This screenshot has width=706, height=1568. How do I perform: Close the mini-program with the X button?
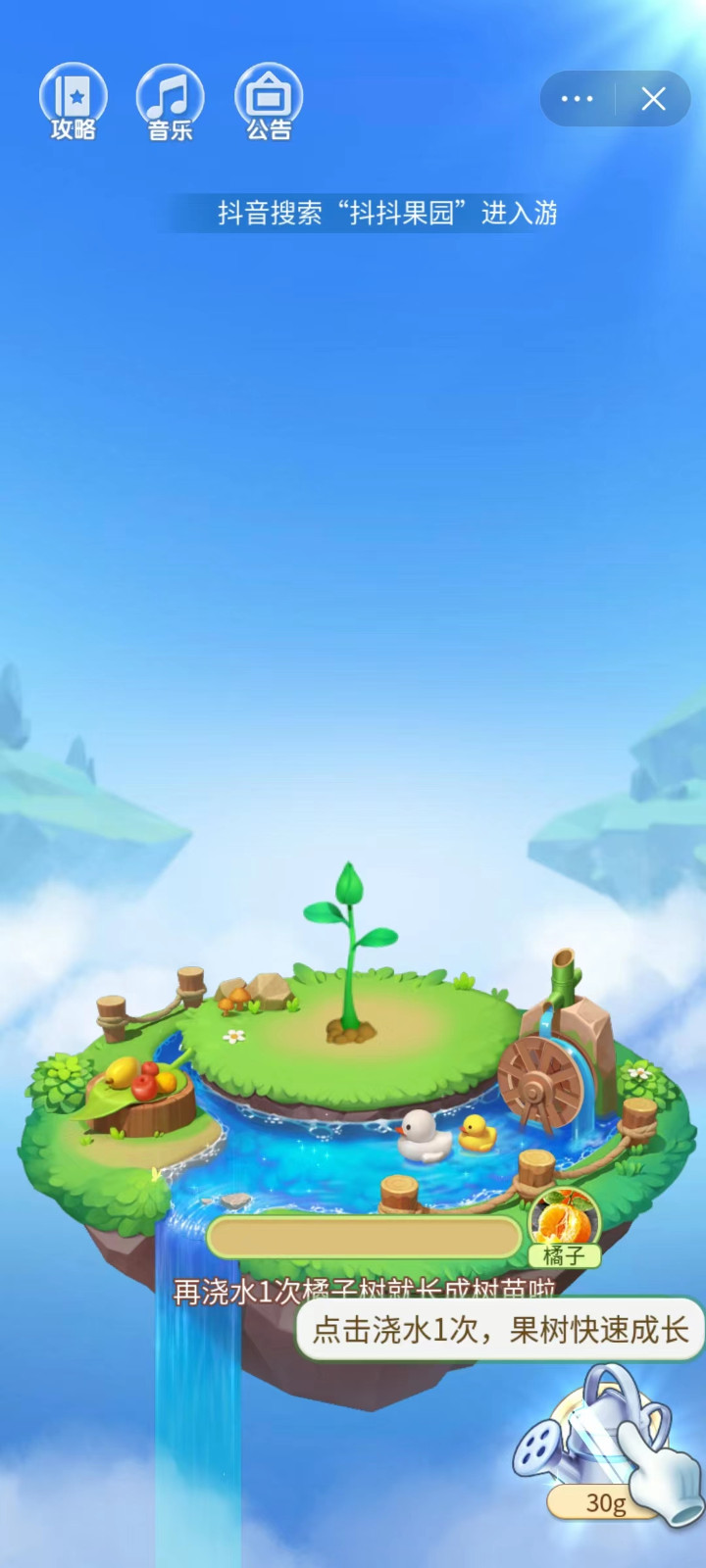pos(651,98)
